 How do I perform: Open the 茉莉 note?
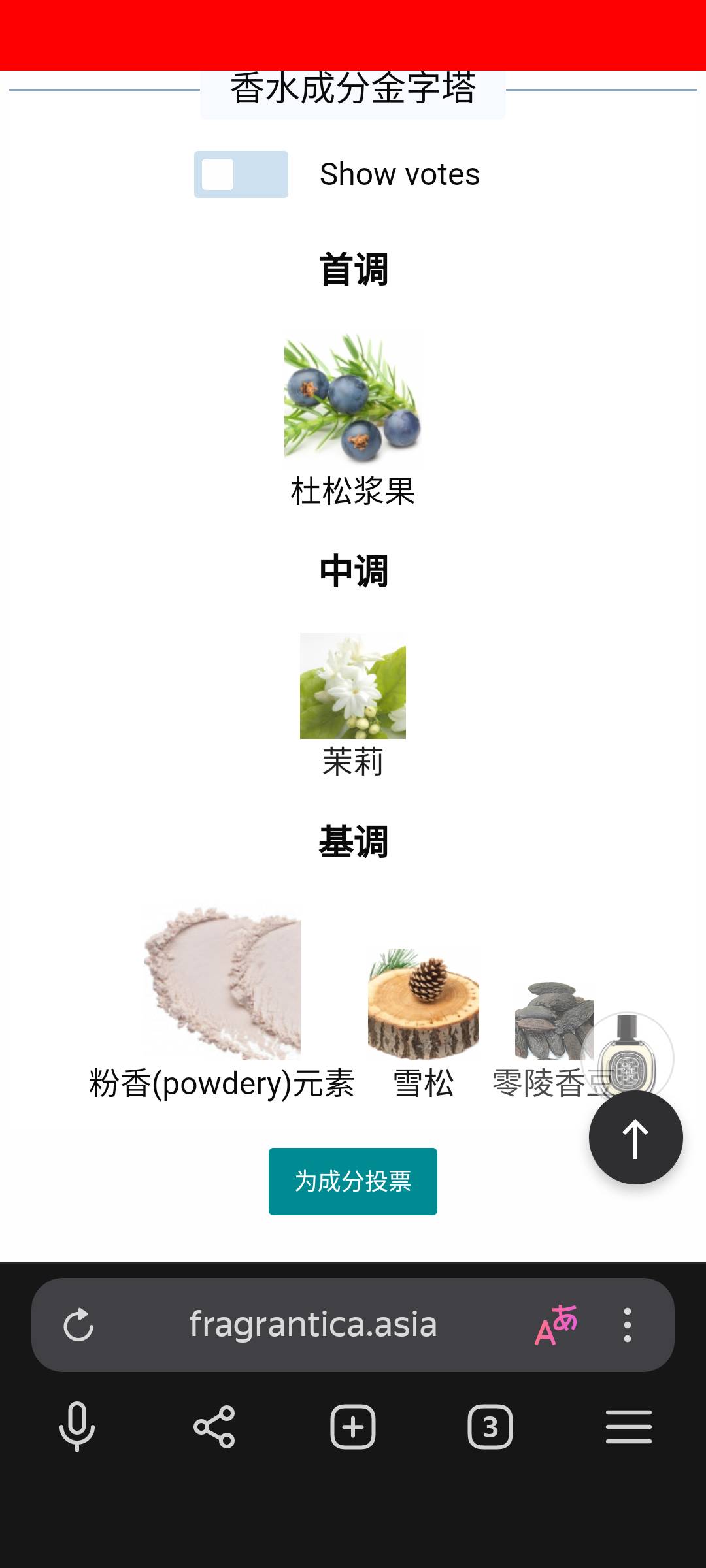(x=353, y=704)
